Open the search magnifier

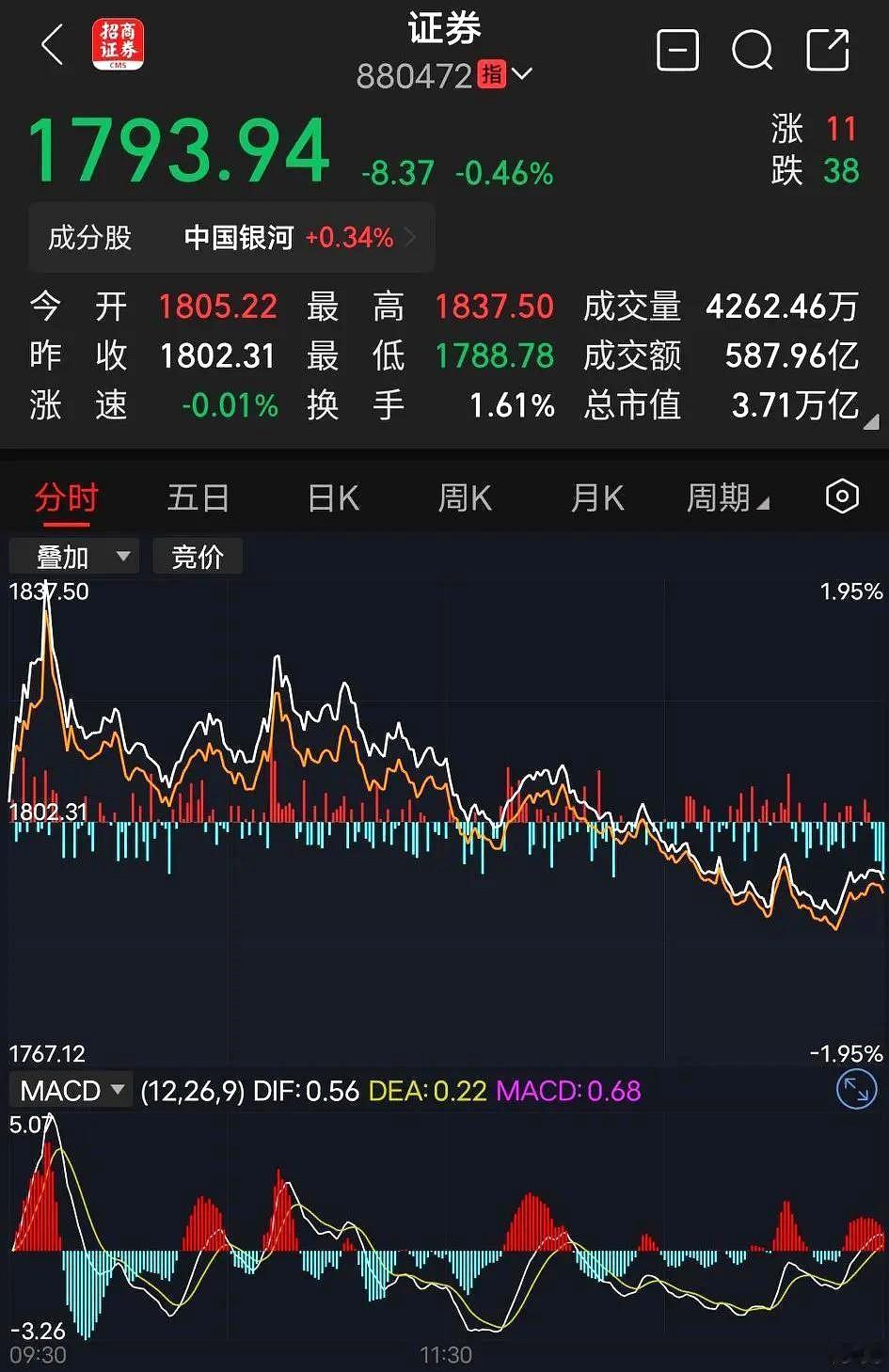[752, 50]
